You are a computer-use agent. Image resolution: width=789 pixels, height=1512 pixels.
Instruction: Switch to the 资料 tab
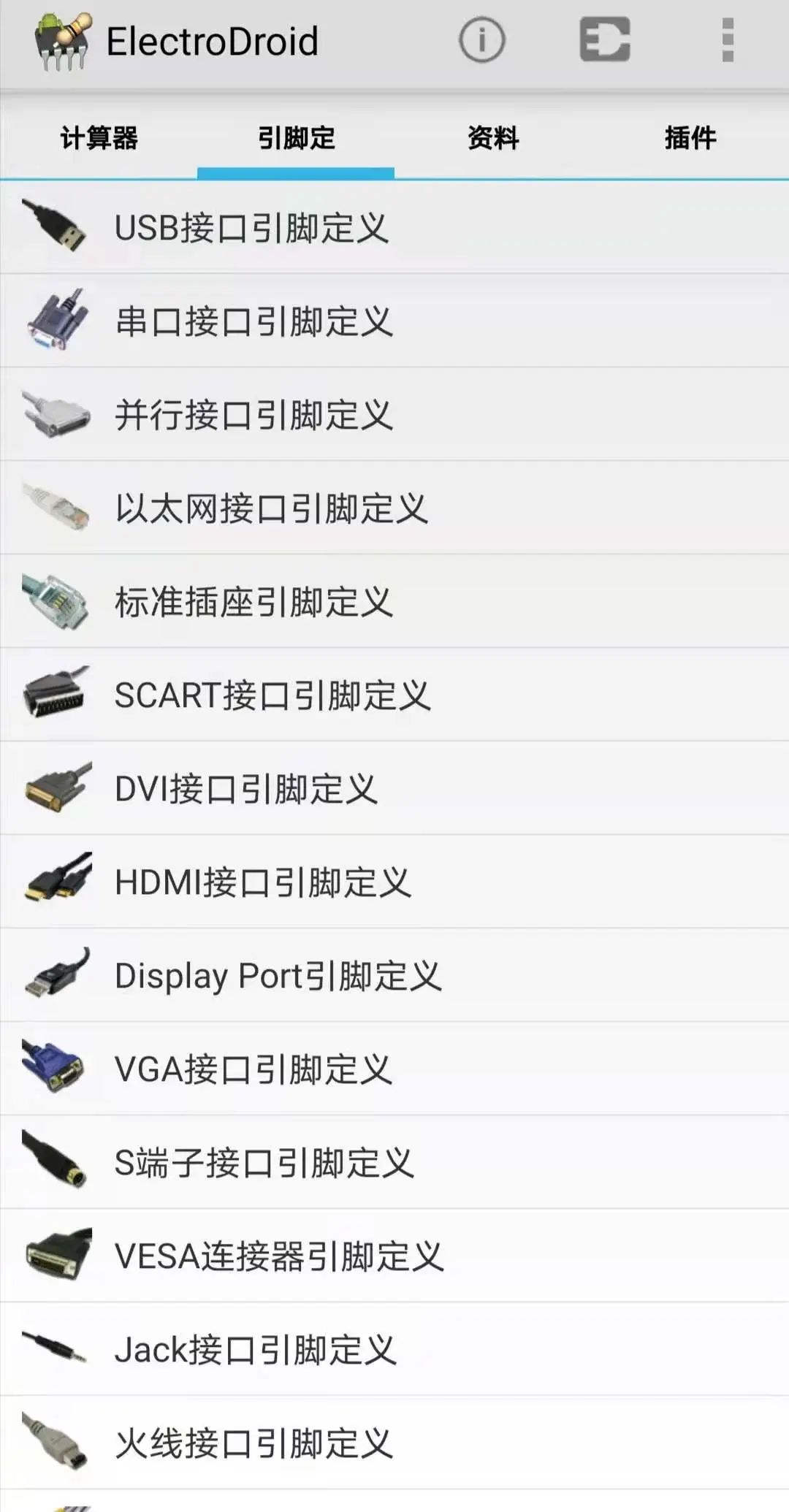(x=493, y=137)
